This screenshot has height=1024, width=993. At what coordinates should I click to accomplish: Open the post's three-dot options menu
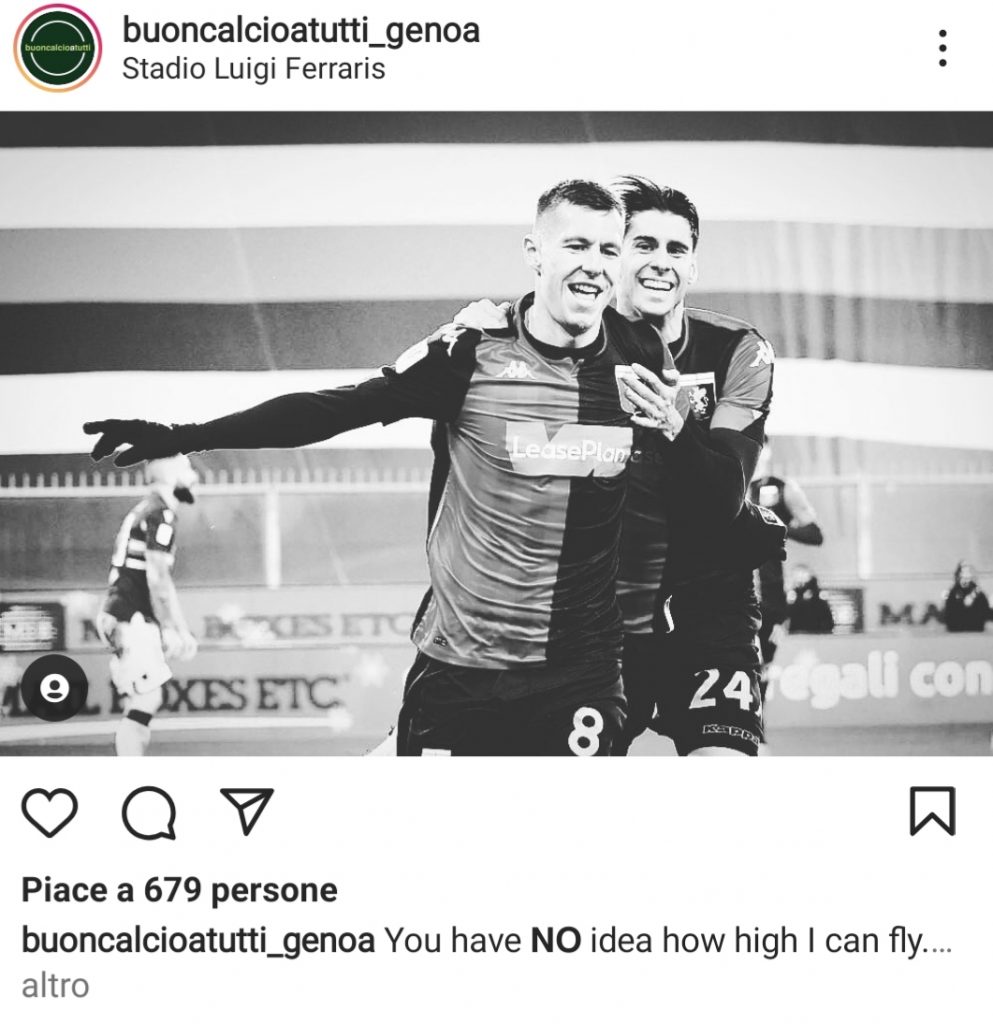coord(942,48)
